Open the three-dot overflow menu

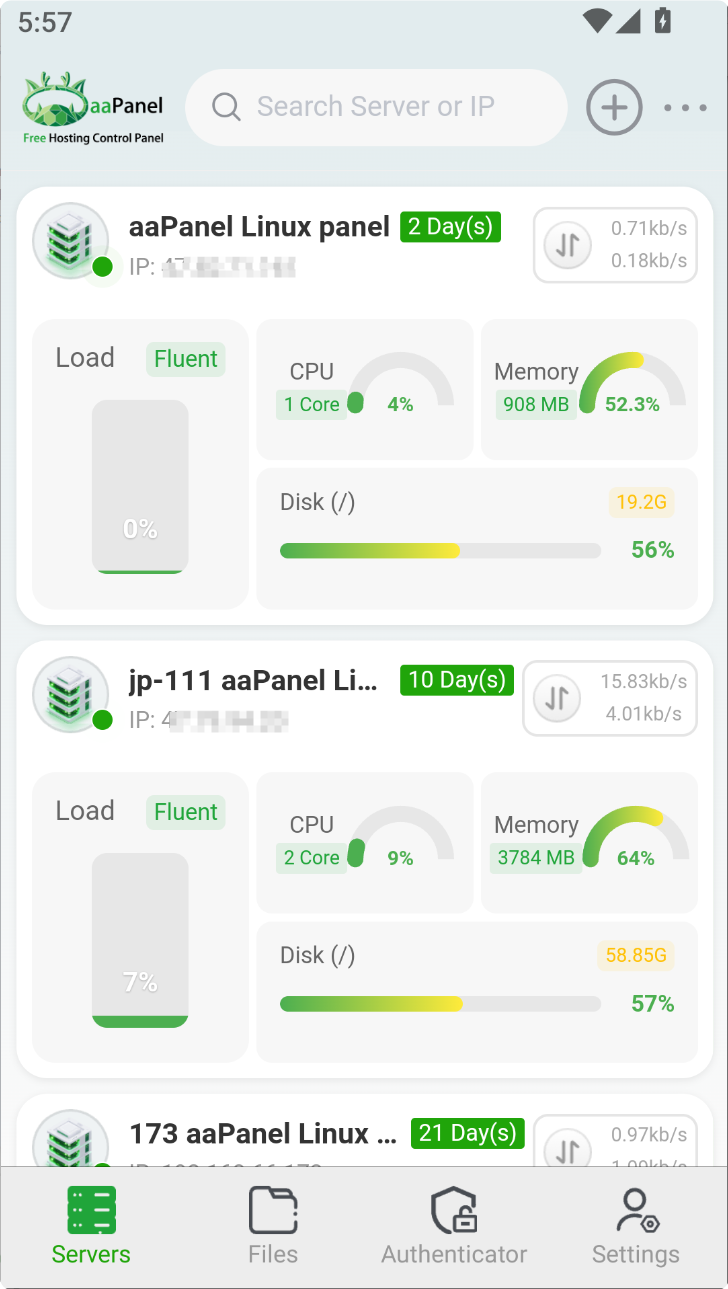click(685, 108)
